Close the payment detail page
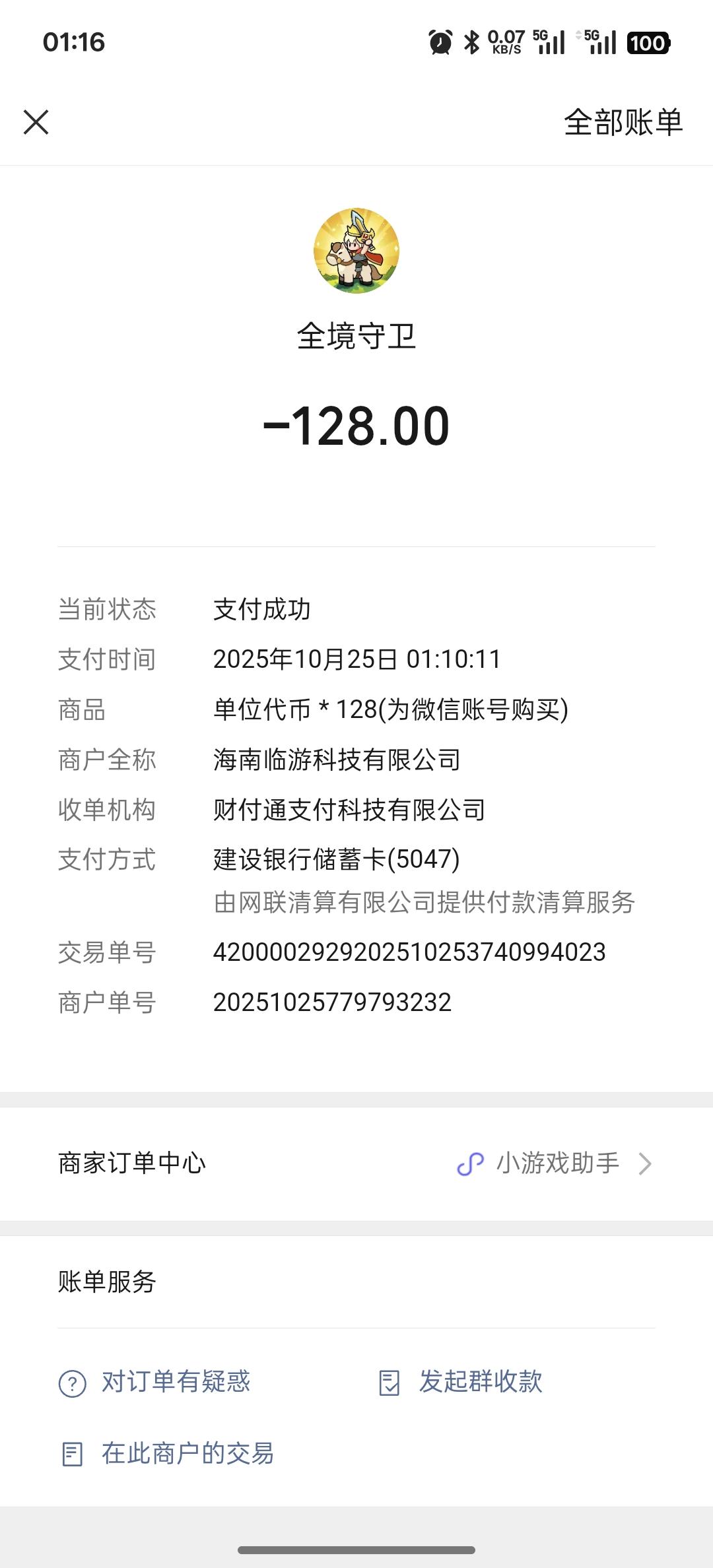Image resolution: width=713 pixels, height=1568 pixels. [36, 123]
